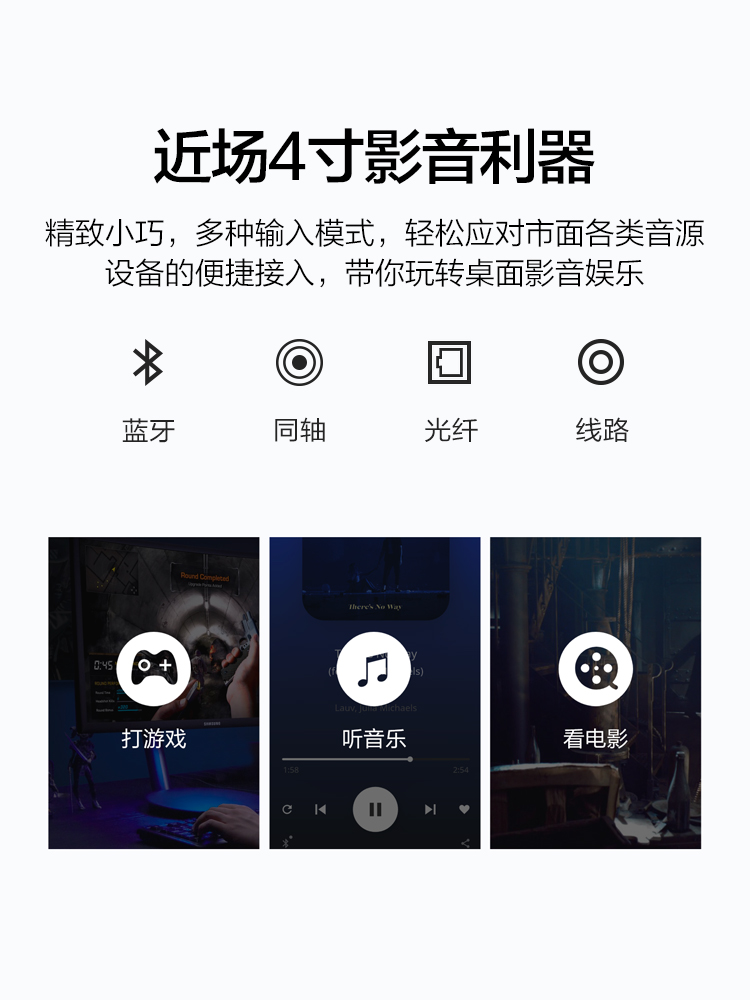Click the Bluetooth 蓝牙 input icon
The width and height of the screenshot is (750, 1000).
150,365
